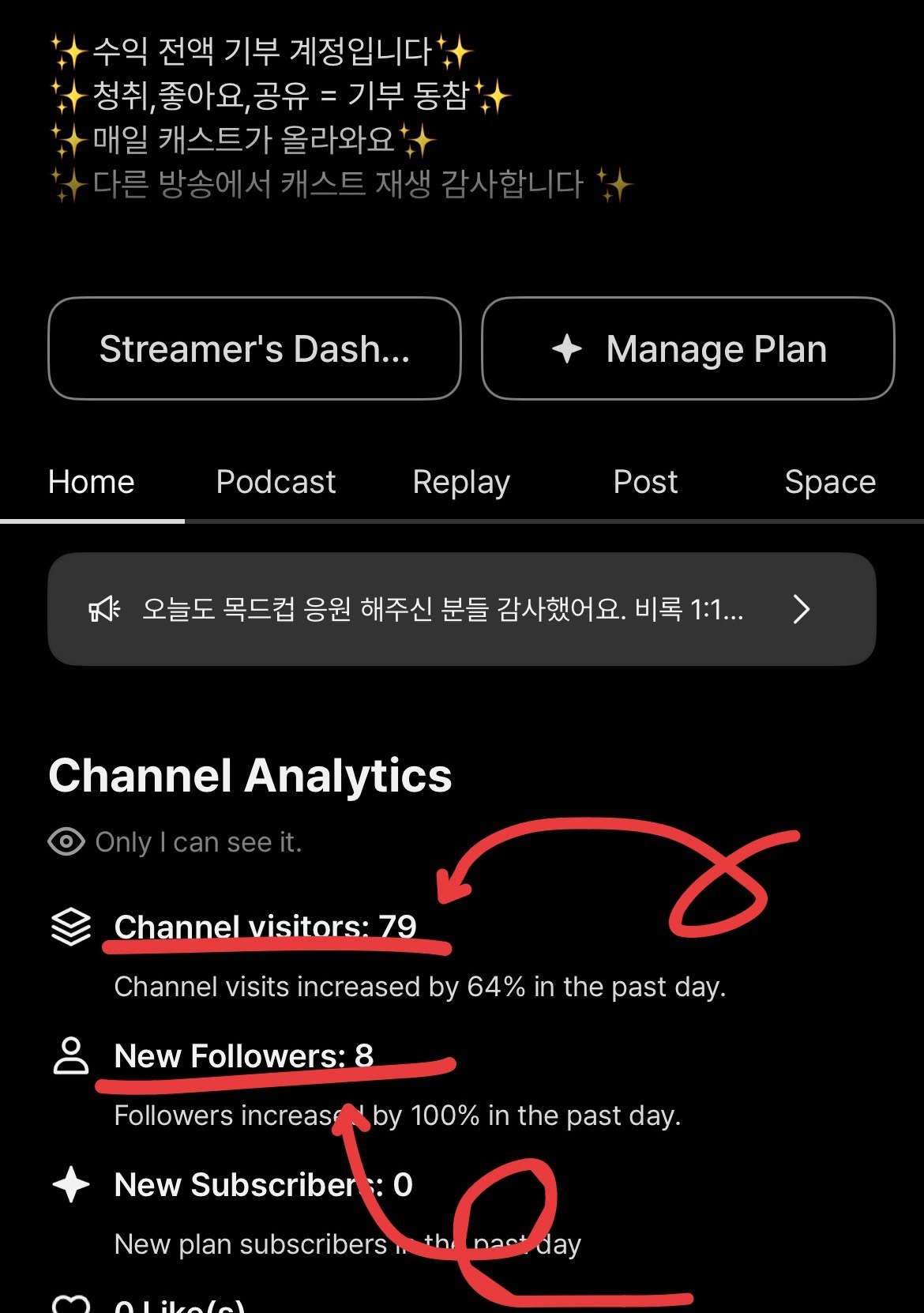Viewport: 924px width, 1313px height.
Task: Switch to the Post tab
Action: coord(645,482)
